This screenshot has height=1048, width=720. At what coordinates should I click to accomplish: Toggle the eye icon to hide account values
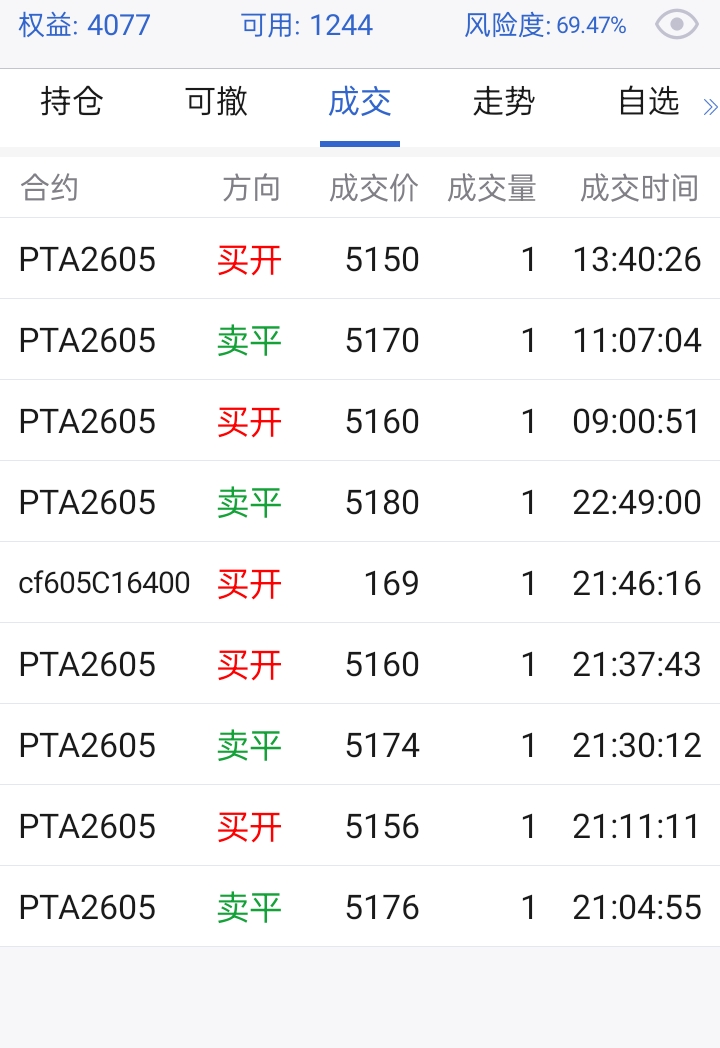click(x=676, y=25)
